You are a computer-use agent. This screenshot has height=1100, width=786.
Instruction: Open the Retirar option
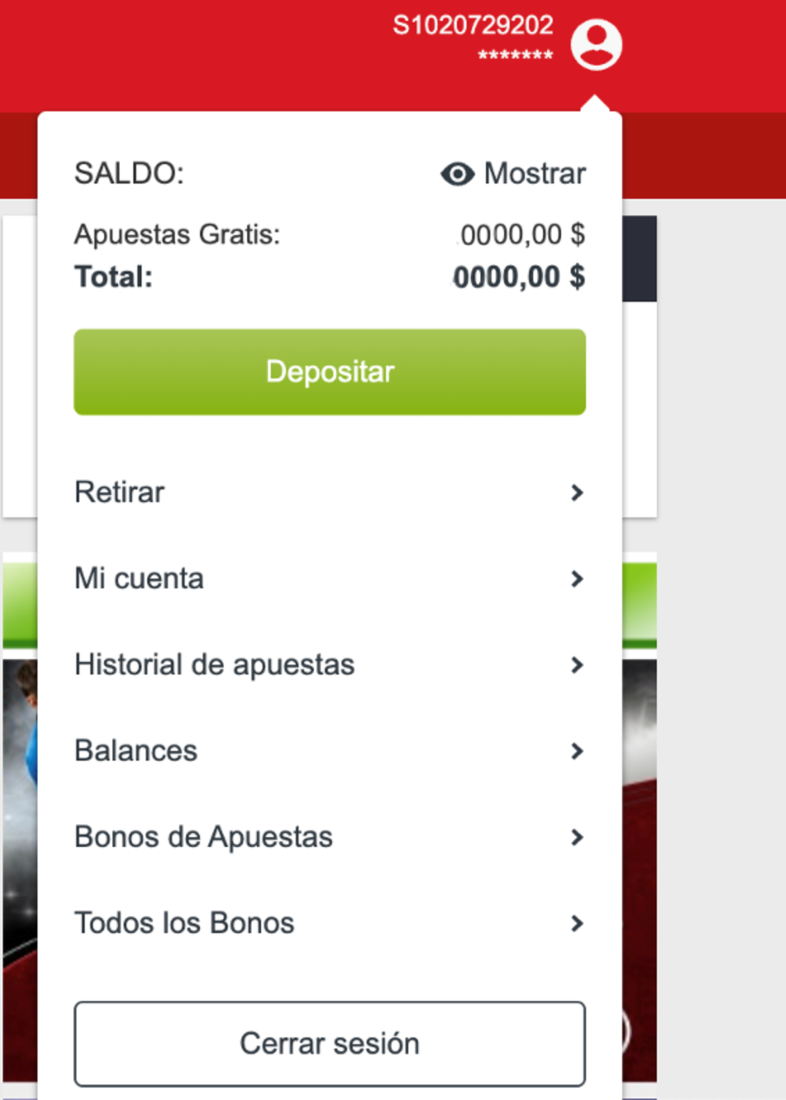(x=329, y=493)
